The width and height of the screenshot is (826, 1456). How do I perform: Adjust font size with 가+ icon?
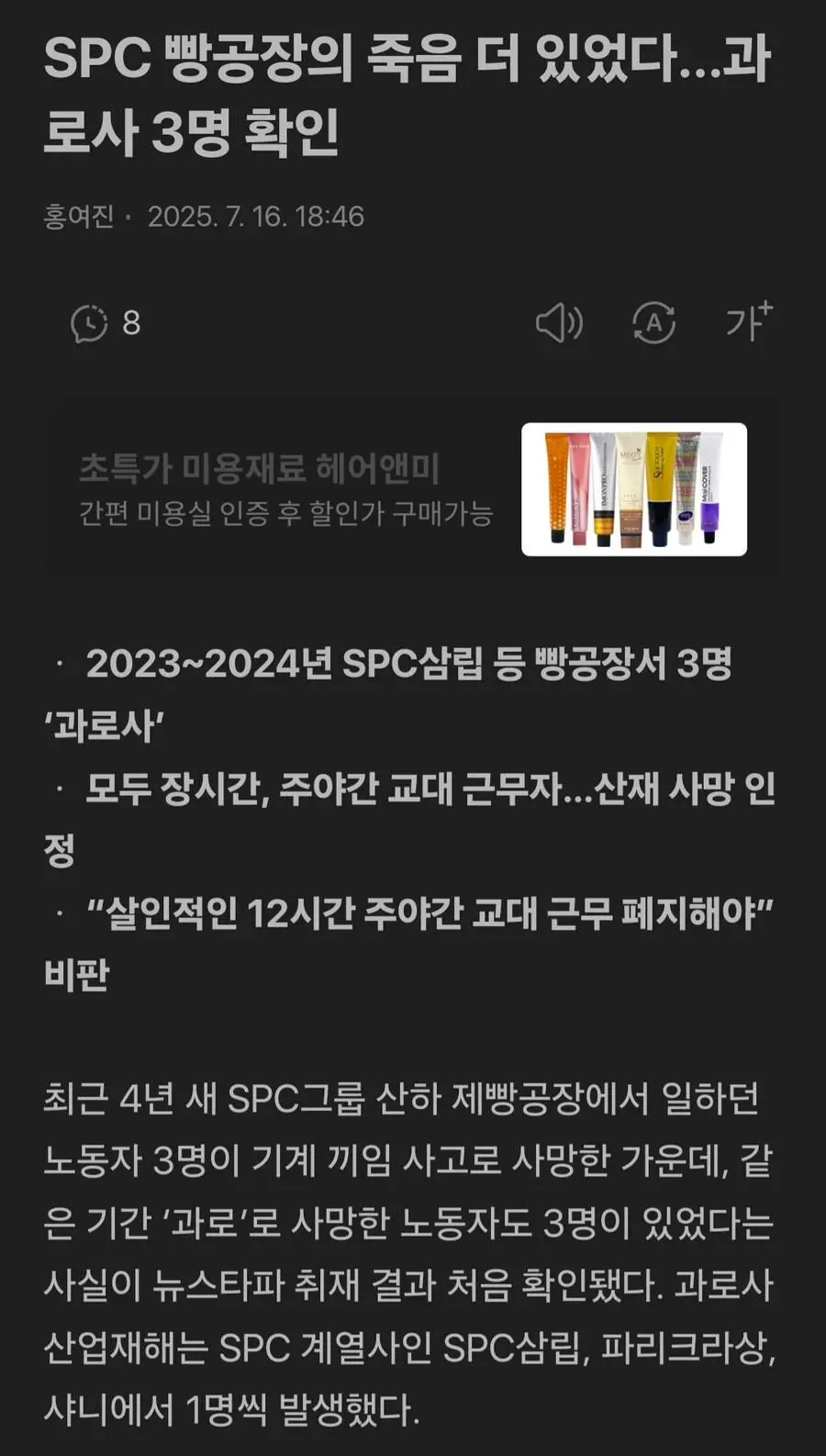click(x=748, y=321)
